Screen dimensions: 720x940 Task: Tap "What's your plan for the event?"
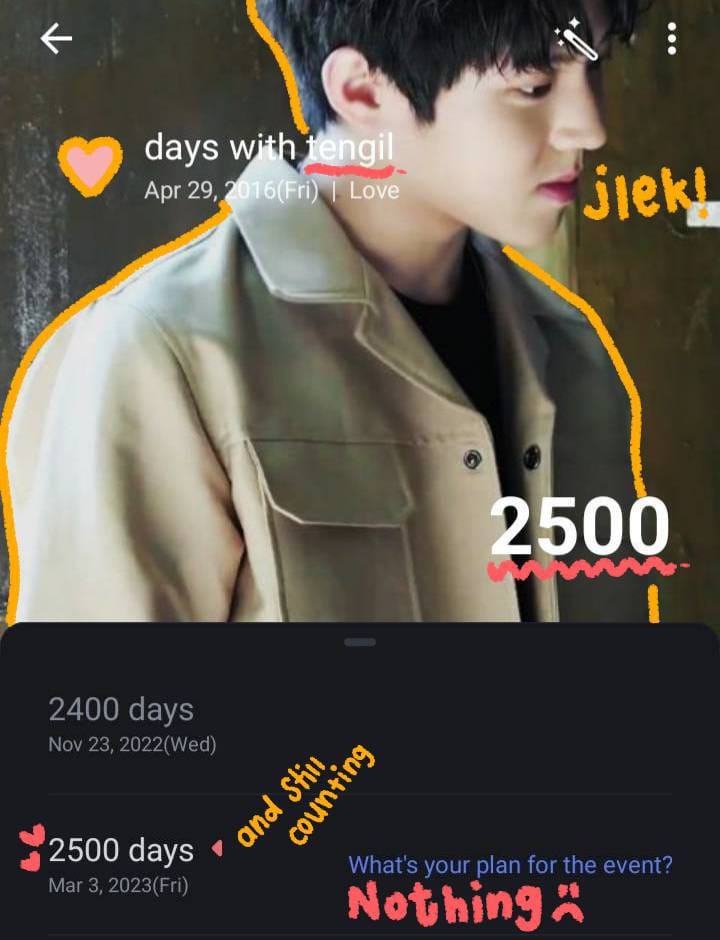pos(510,864)
